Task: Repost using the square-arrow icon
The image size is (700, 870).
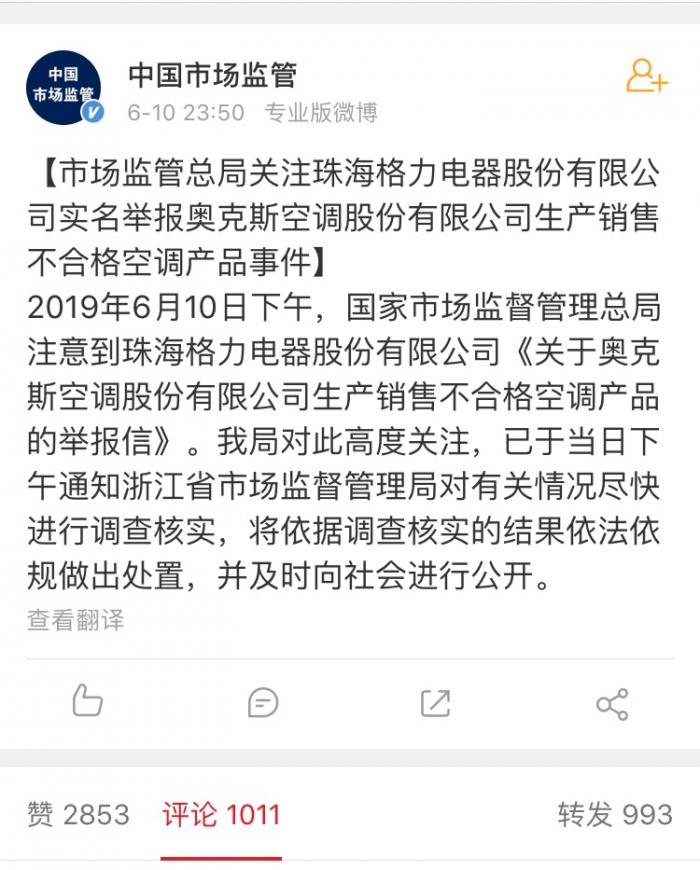Action: point(436,703)
